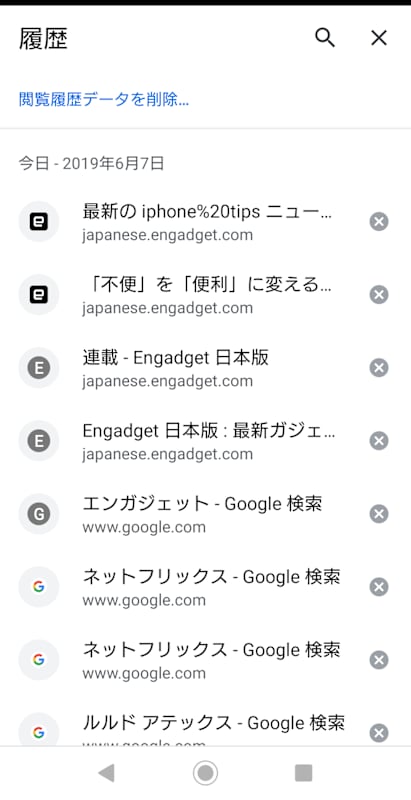
Task: Open the 連載 - Engadget 日本版 entry
Action: 206,368
